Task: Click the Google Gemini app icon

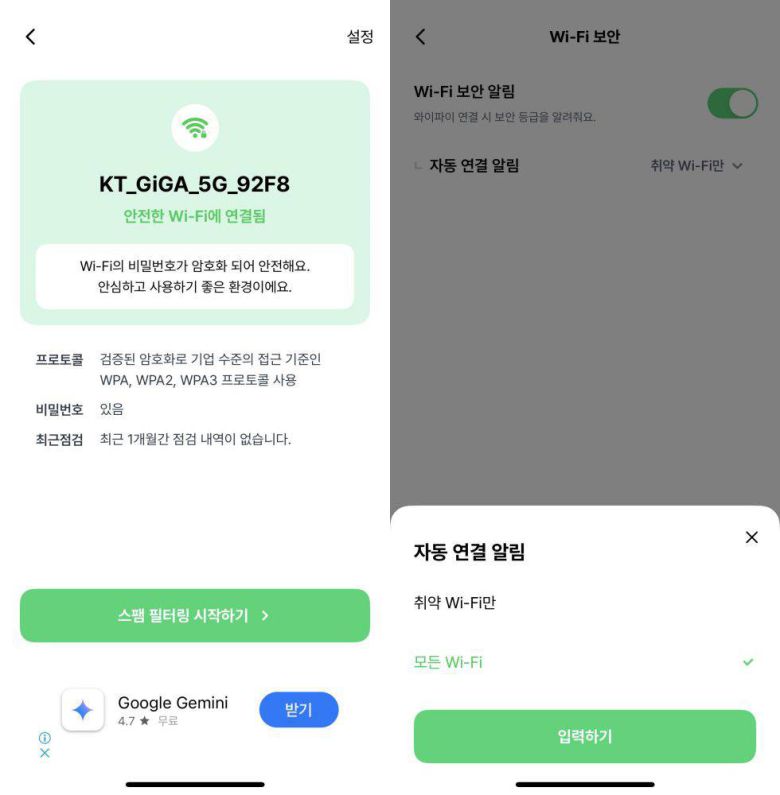Action: click(84, 710)
